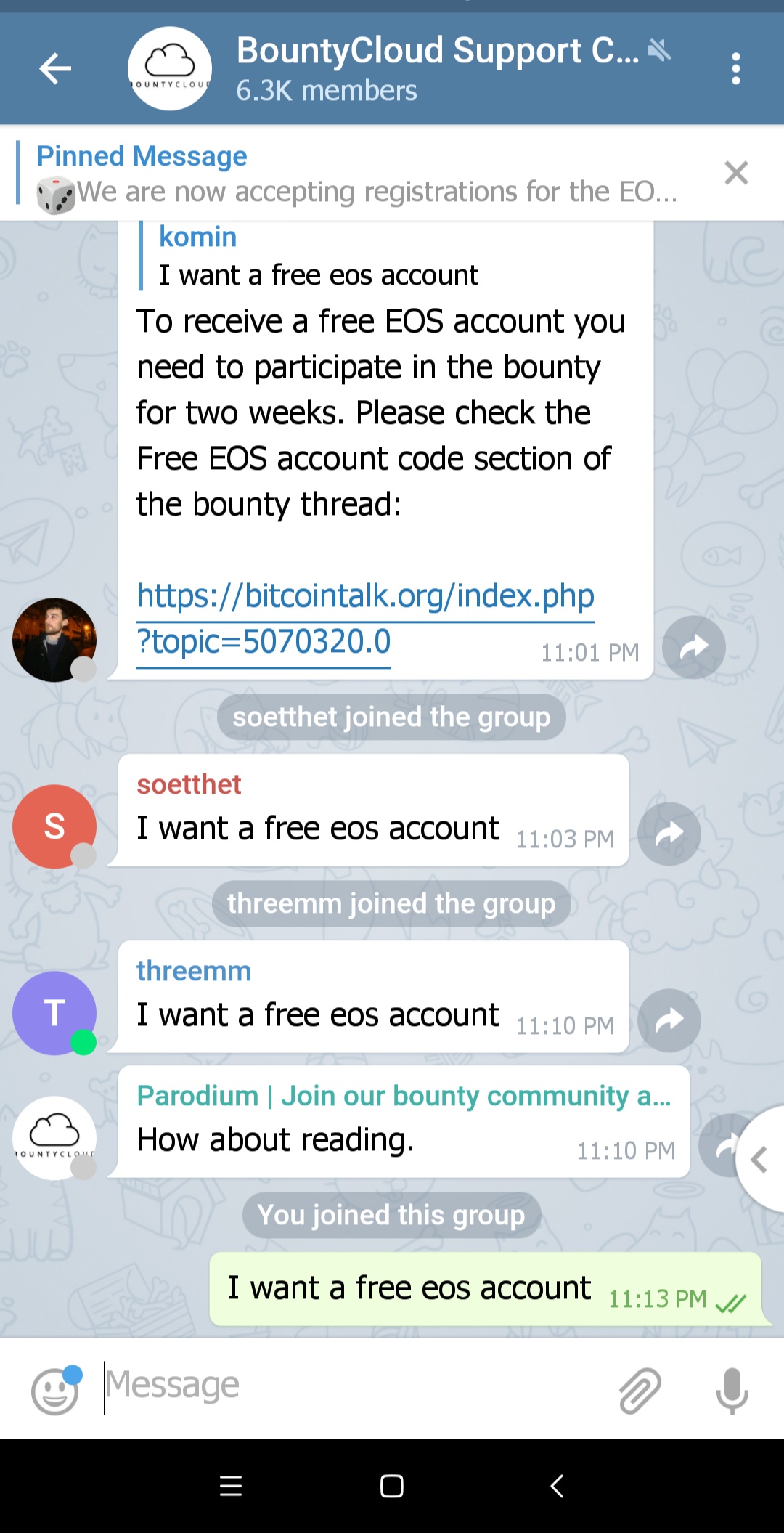Open threemm's profile avatar
Viewport: 784px width, 1533px height.
[x=54, y=1013]
